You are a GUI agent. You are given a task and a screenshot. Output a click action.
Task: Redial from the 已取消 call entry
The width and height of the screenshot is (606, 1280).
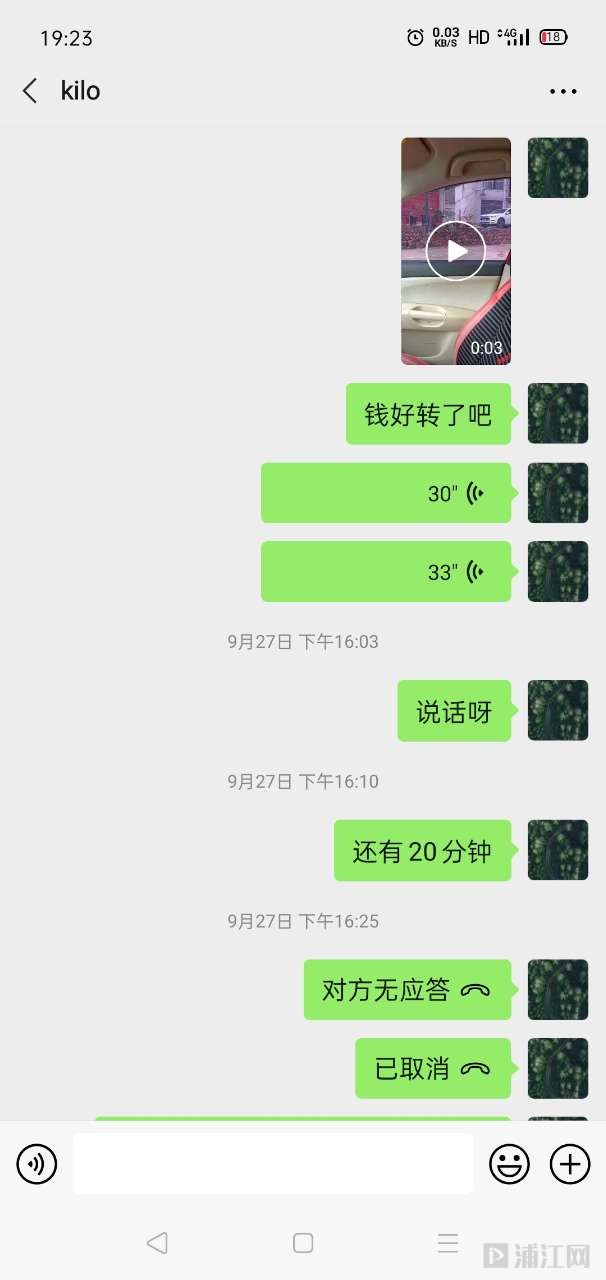pos(433,1069)
